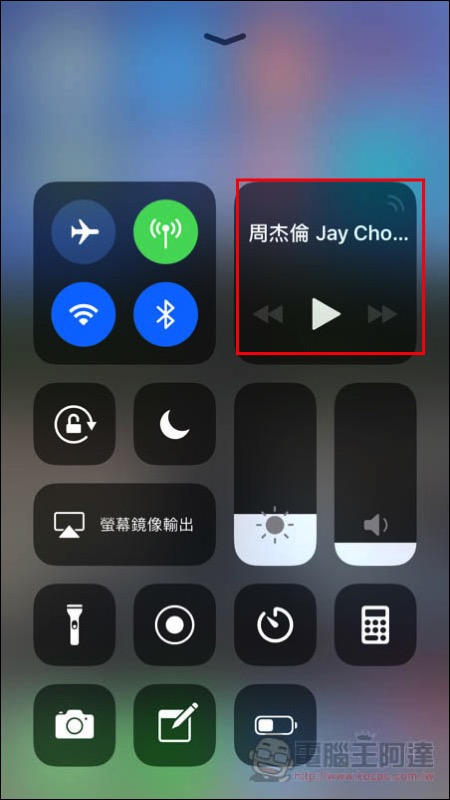Go back to the previous track
This screenshot has width=450, height=800.
268,314
